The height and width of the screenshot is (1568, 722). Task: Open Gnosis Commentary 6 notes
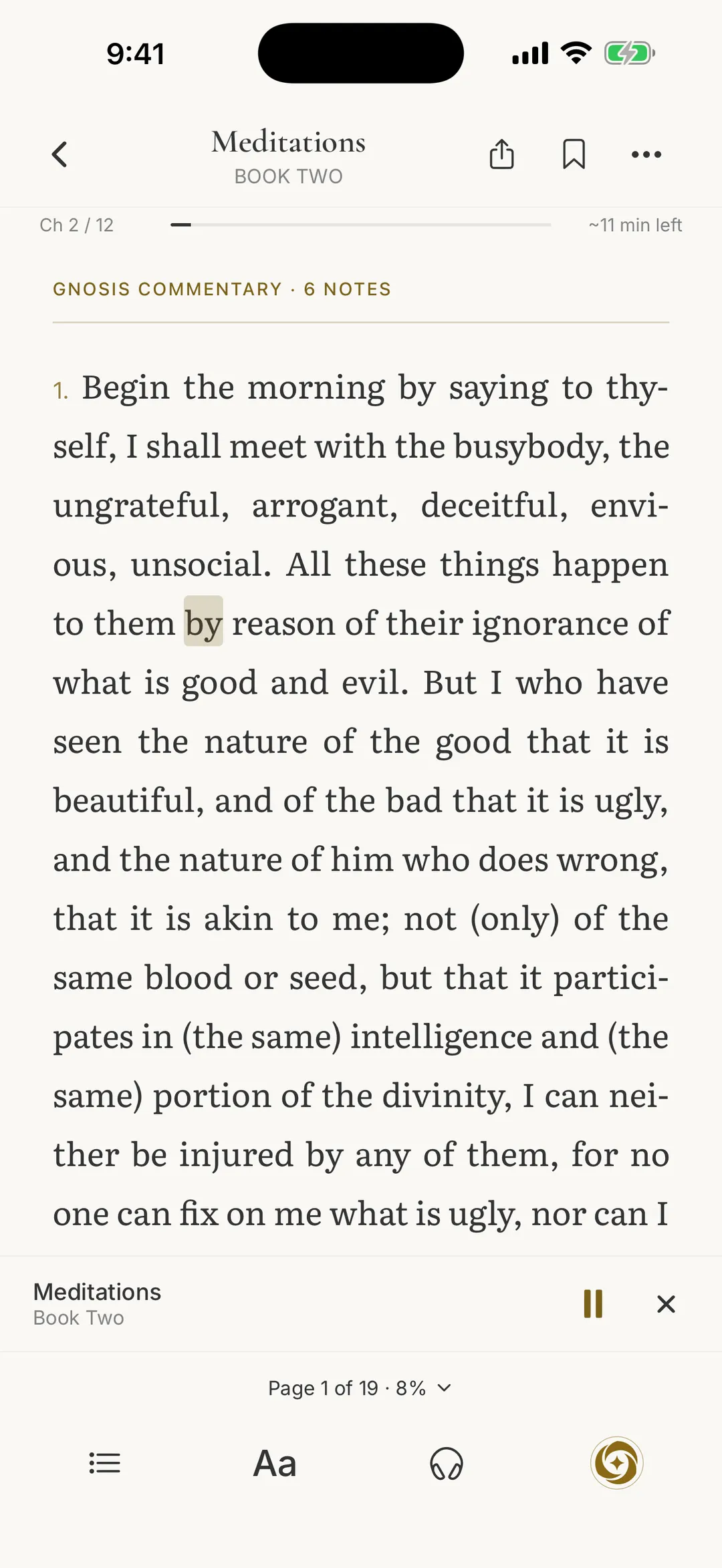point(222,289)
